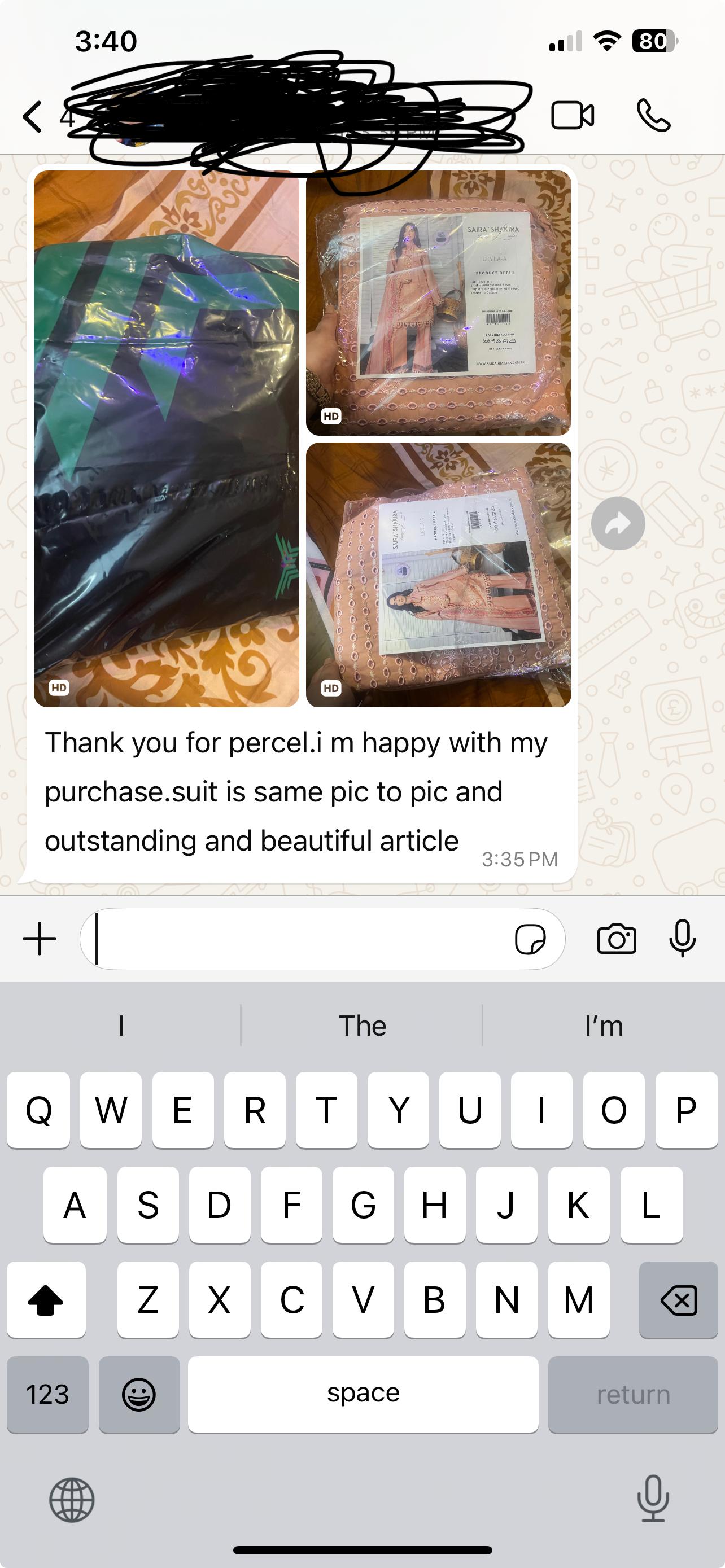Insert the suggested word "I'm"

pos(603,1026)
